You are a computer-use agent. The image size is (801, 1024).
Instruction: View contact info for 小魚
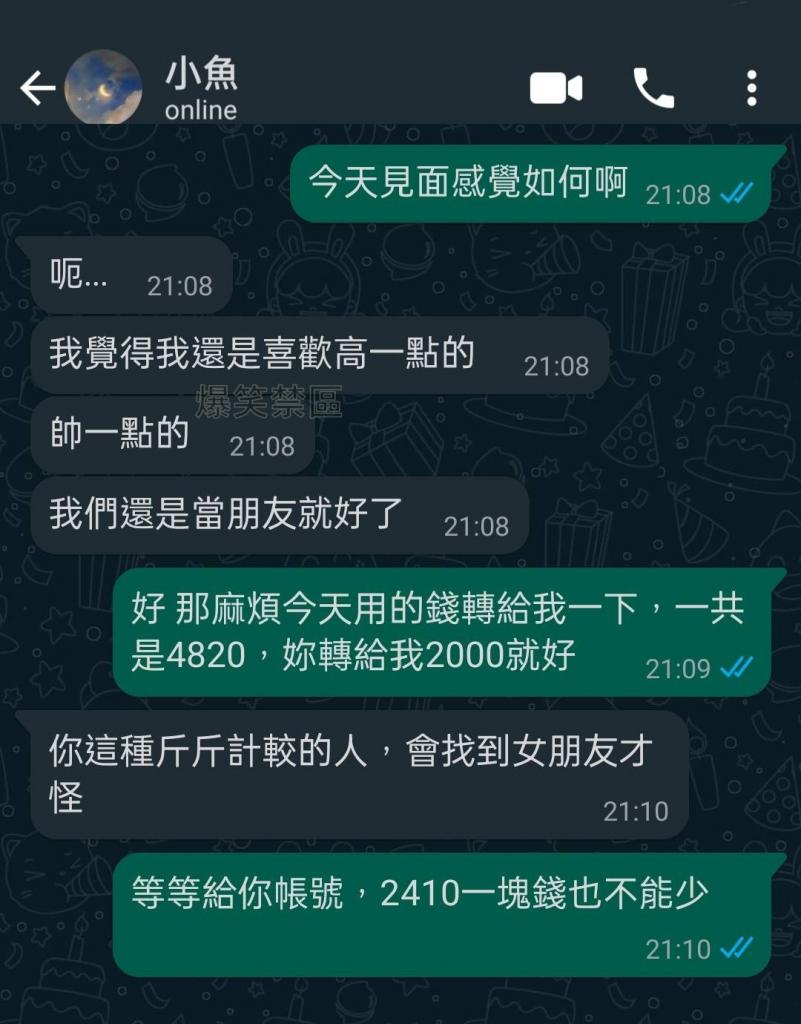tap(202, 89)
